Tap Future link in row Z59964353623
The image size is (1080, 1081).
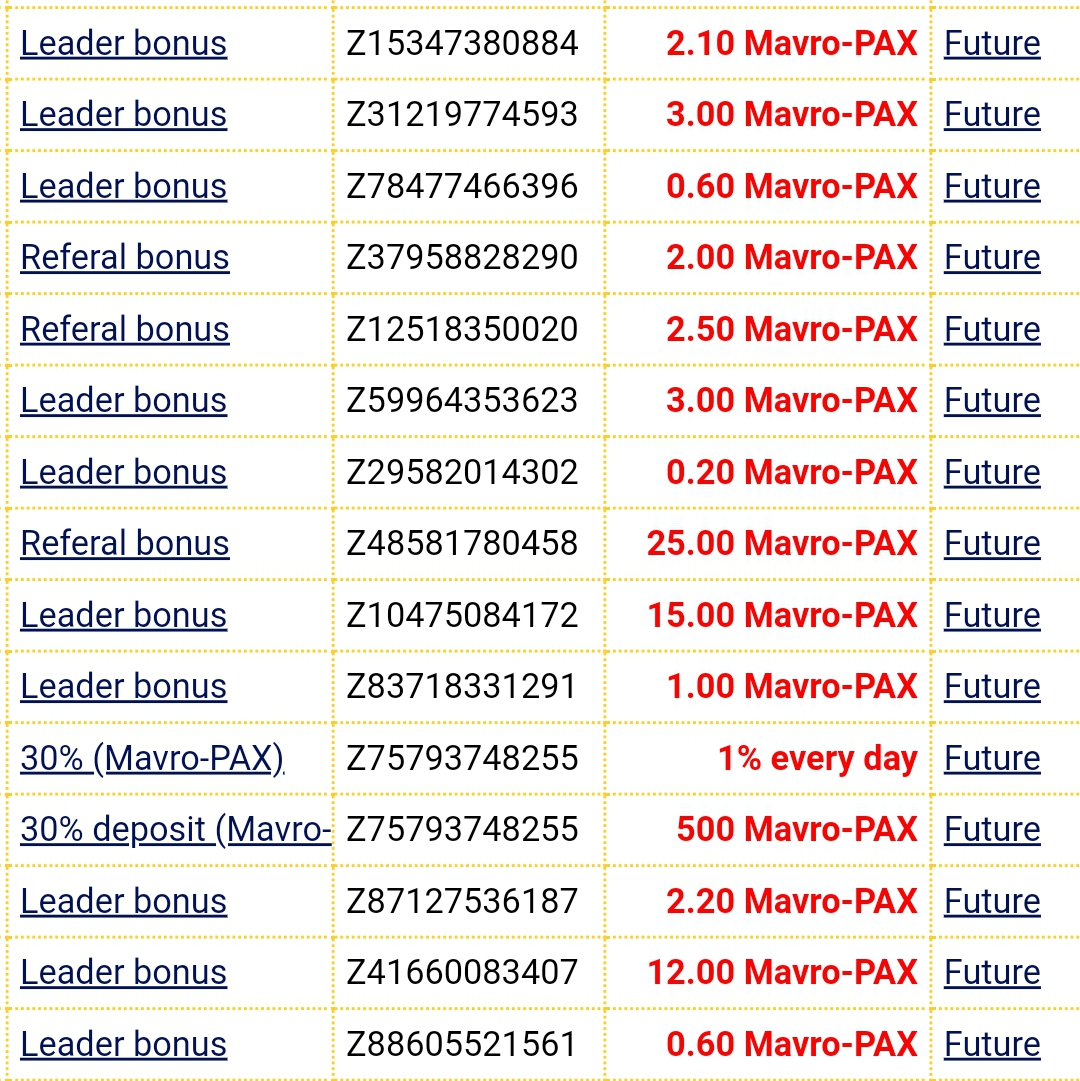991,401
